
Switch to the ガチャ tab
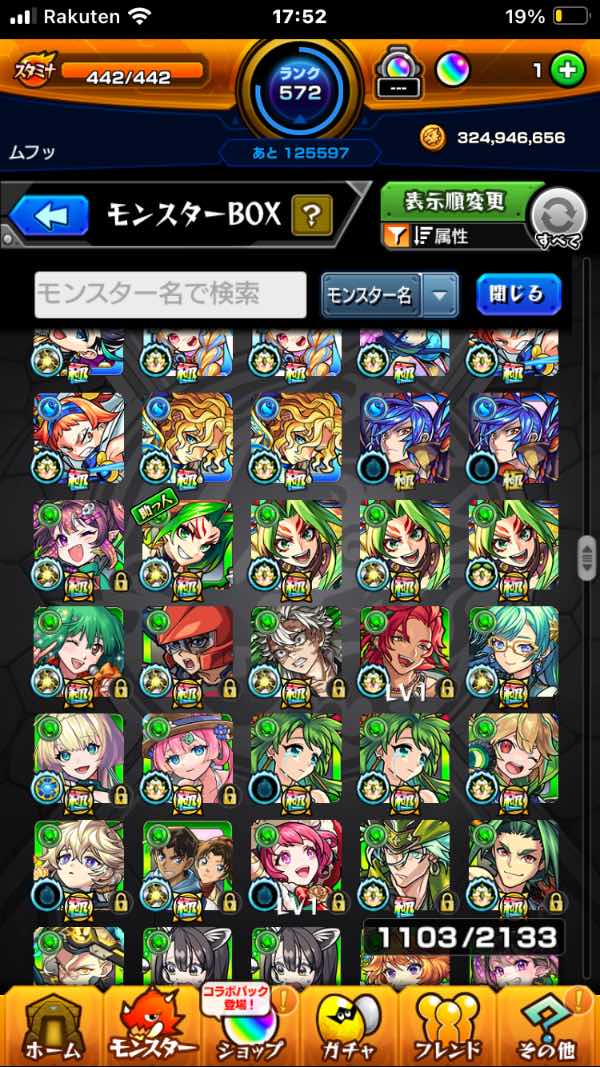350,1025
